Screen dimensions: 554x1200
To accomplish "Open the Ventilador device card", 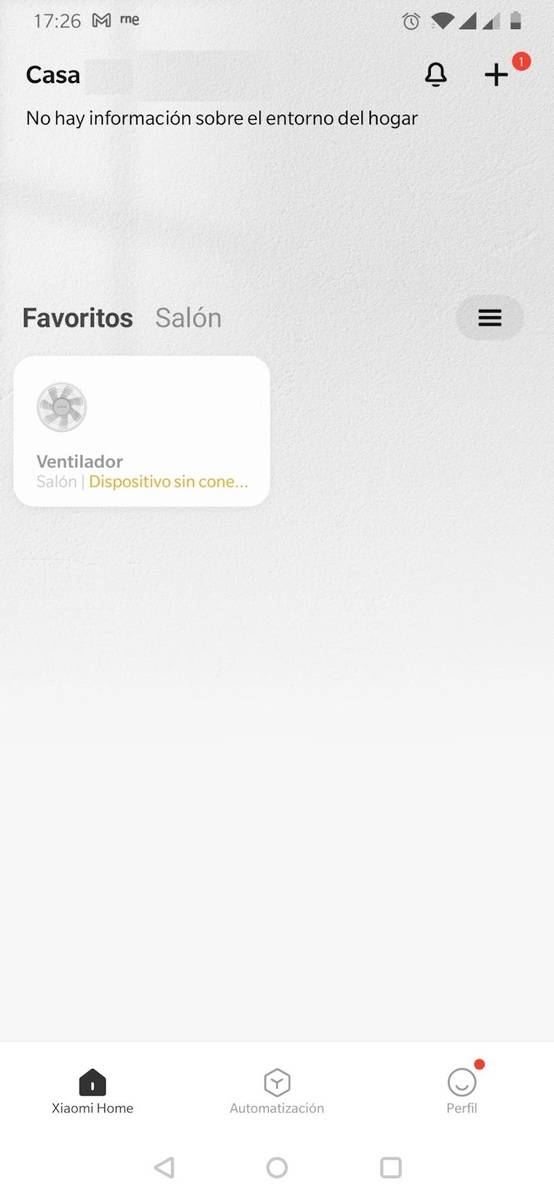I will pos(142,431).
